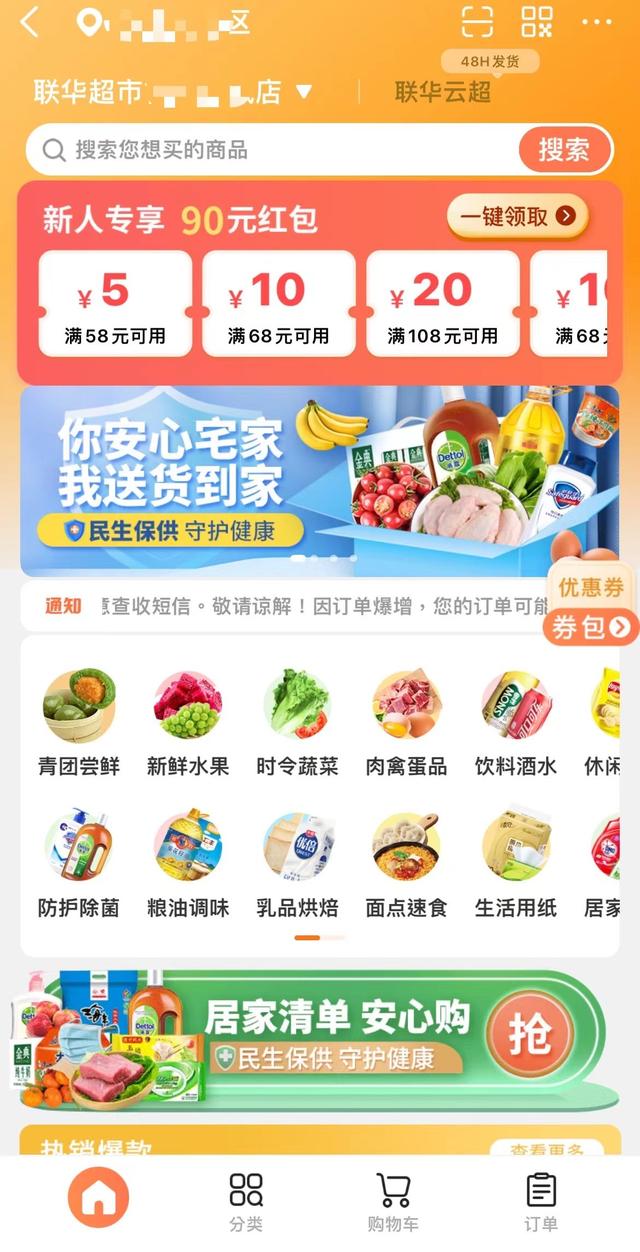Viewport: 640px width, 1252px height.
Task: Open the 购物车 shopping cart tab
Action: pos(393,1202)
